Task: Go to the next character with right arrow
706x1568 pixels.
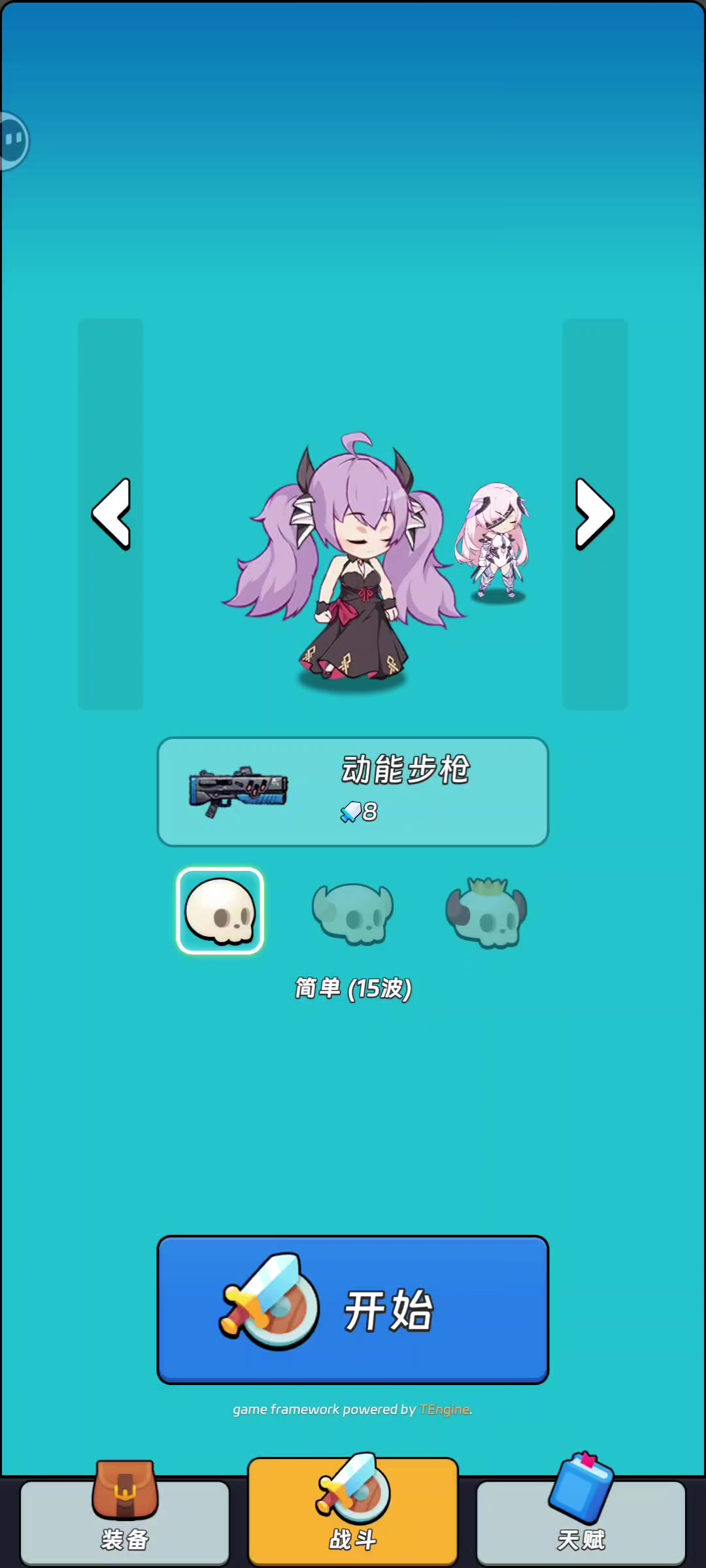Action: pyautogui.click(x=595, y=514)
